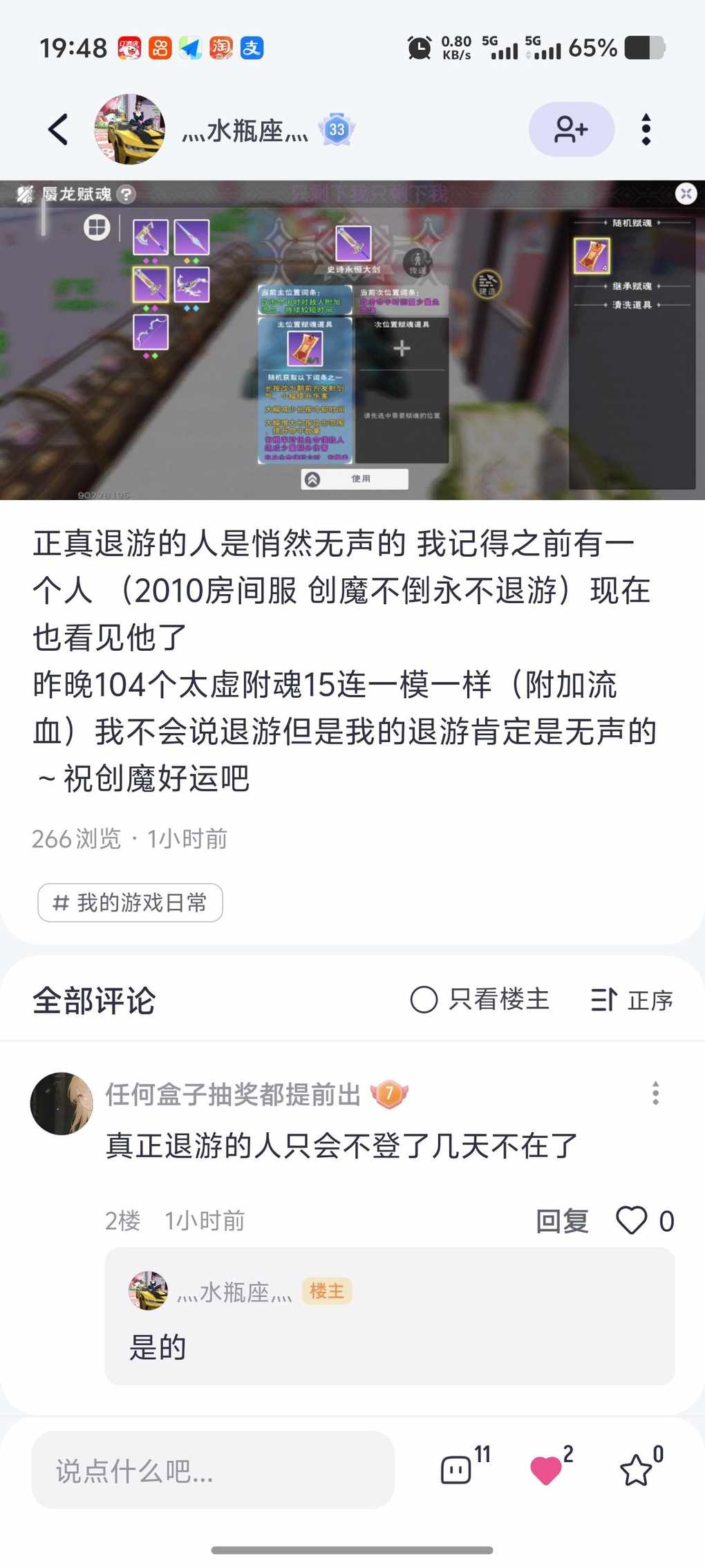Open the avatar of commenter 任何盒子抽奖都提前出
Viewport: 705px width, 1568px height.
pos(62,1103)
